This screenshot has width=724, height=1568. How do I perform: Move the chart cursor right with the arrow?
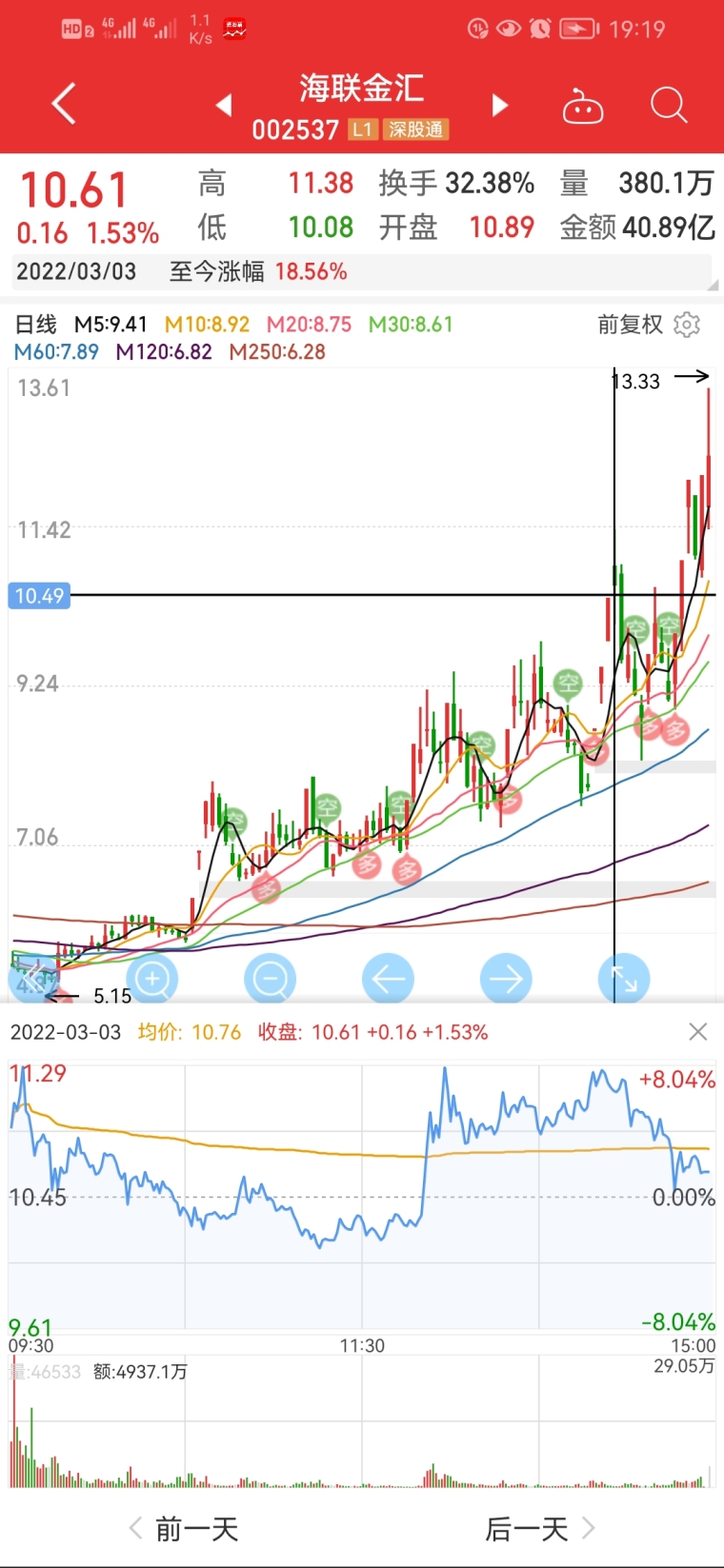click(x=505, y=978)
